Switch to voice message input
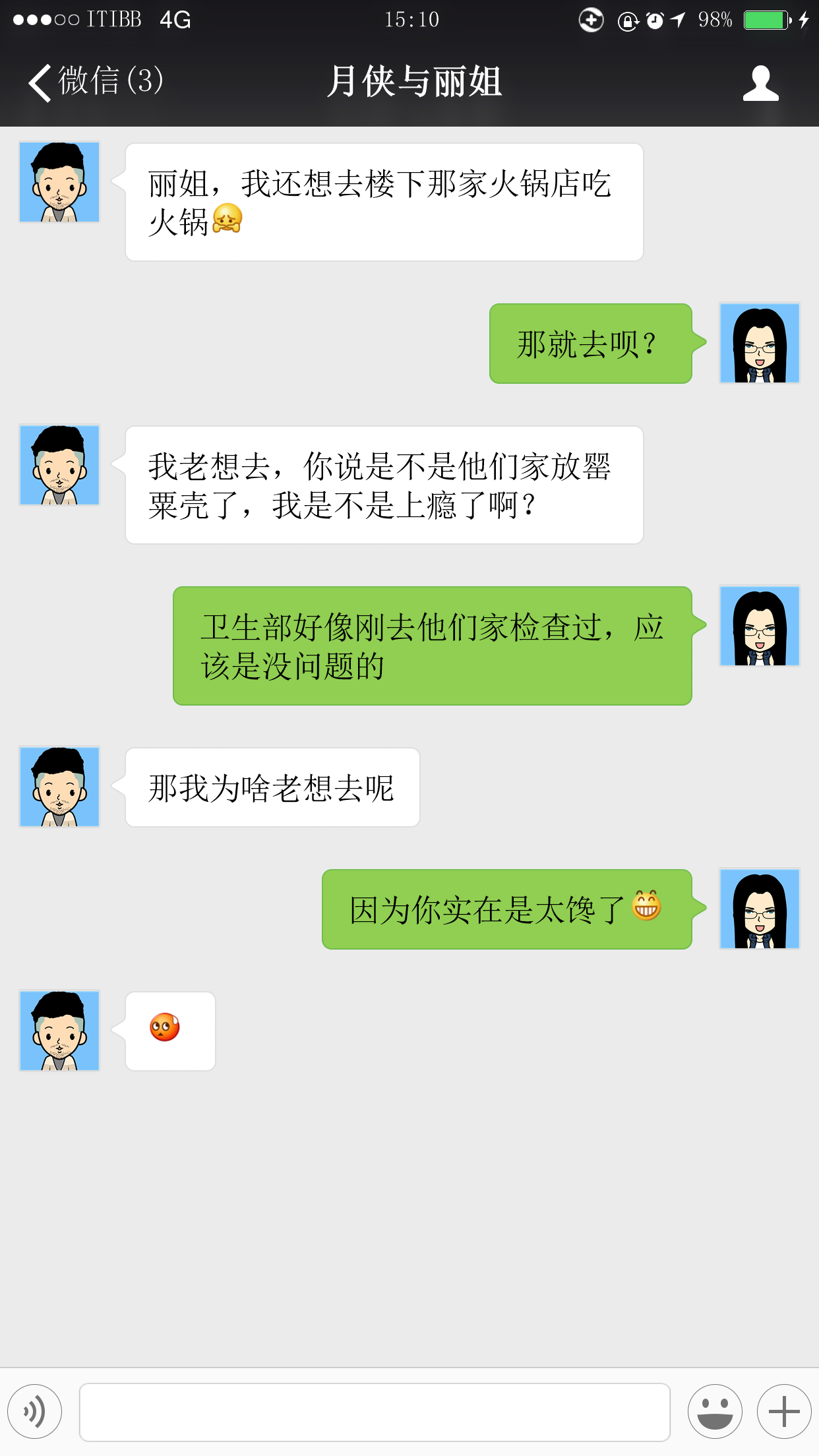819x1456 pixels. (x=35, y=1411)
